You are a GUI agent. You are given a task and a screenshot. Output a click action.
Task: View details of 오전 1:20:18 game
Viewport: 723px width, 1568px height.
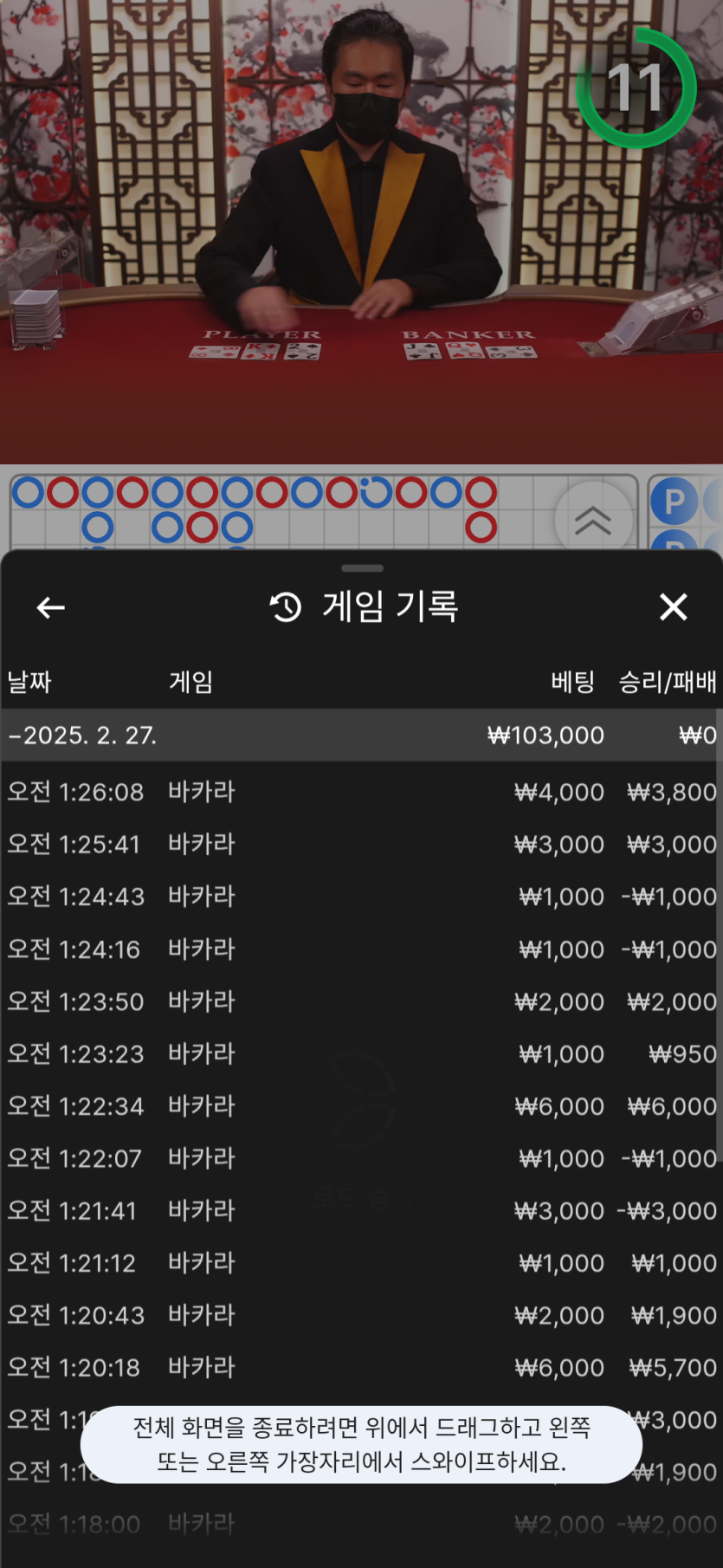pyautogui.click(x=361, y=1368)
